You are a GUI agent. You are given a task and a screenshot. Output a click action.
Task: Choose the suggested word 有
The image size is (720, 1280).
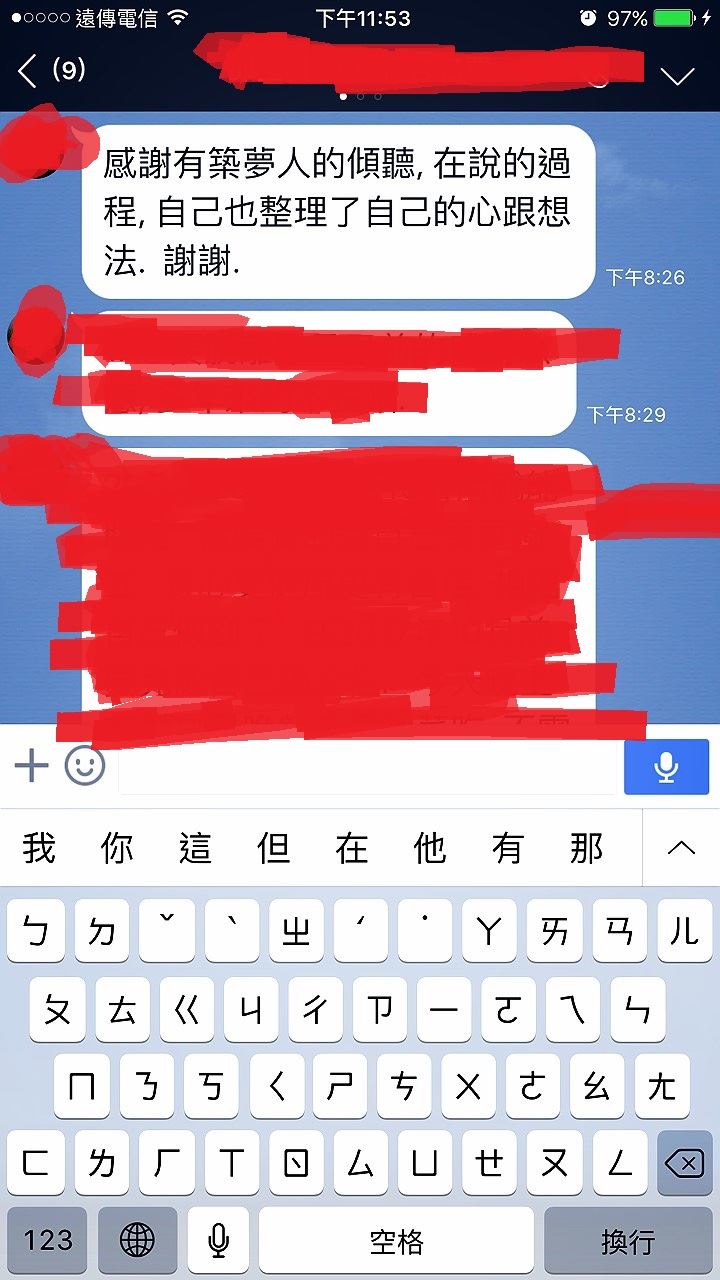508,848
